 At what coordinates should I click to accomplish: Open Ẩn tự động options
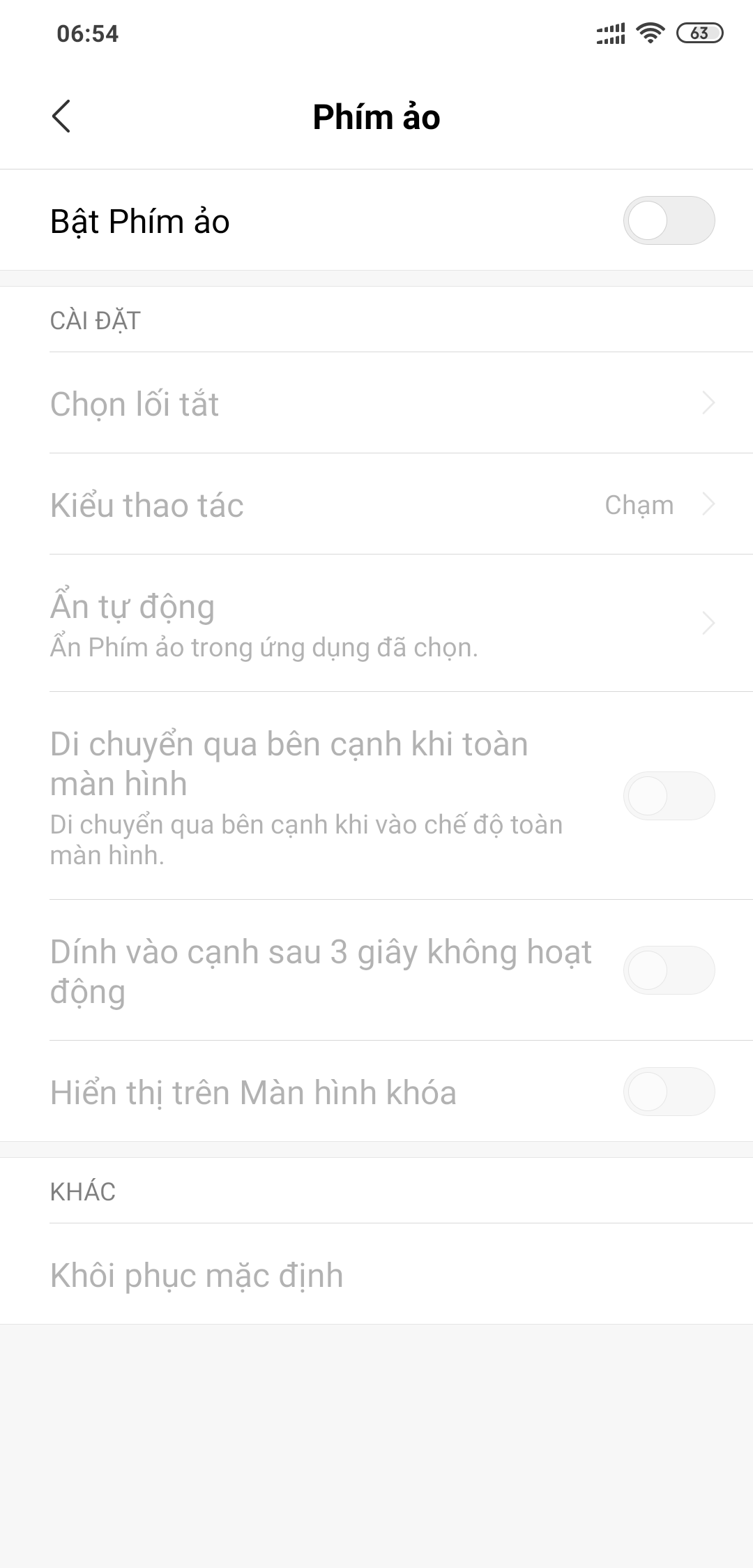pyautogui.click(x=376, y=623)
